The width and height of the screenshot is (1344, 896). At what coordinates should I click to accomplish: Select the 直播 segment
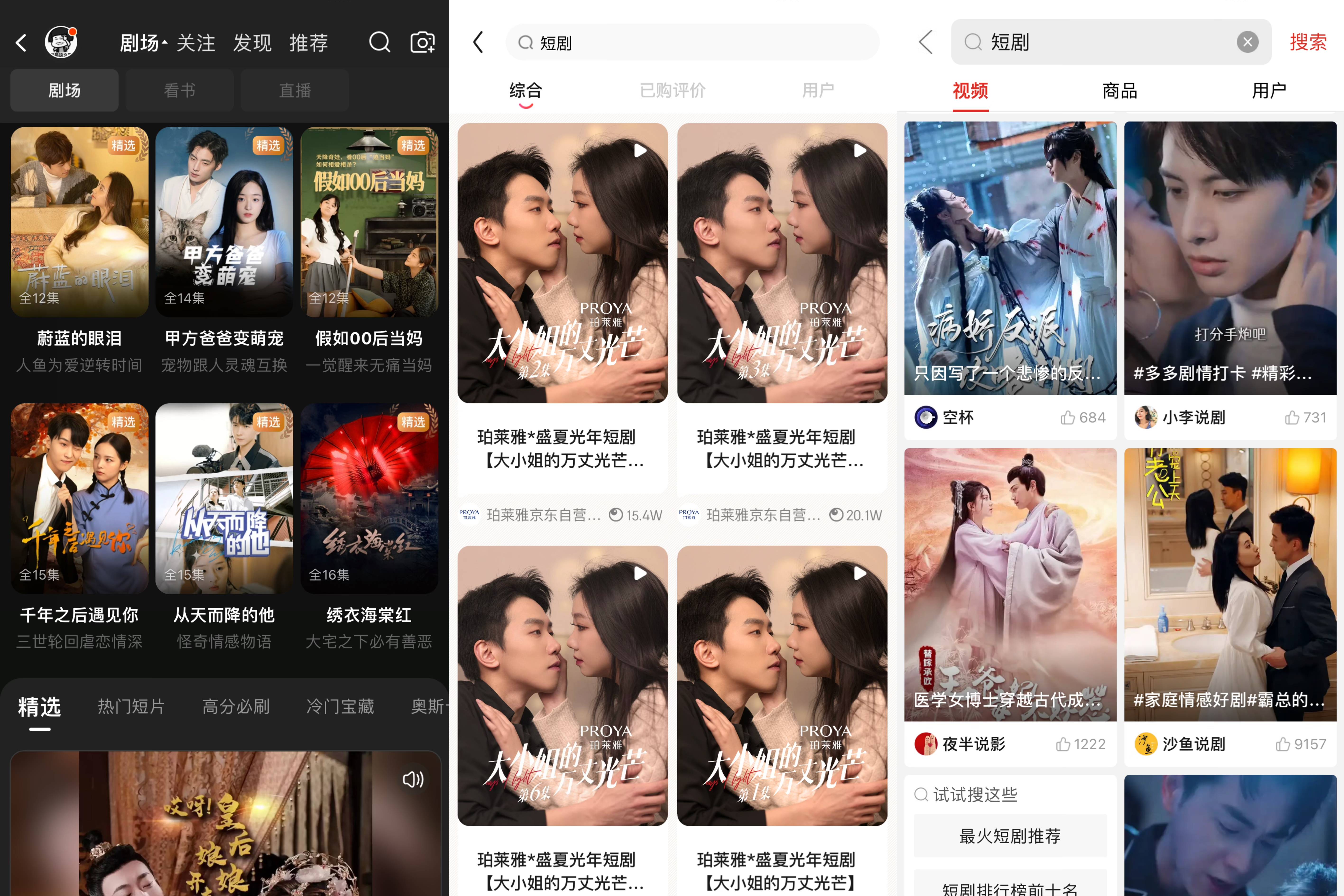(x=295, y=90)
